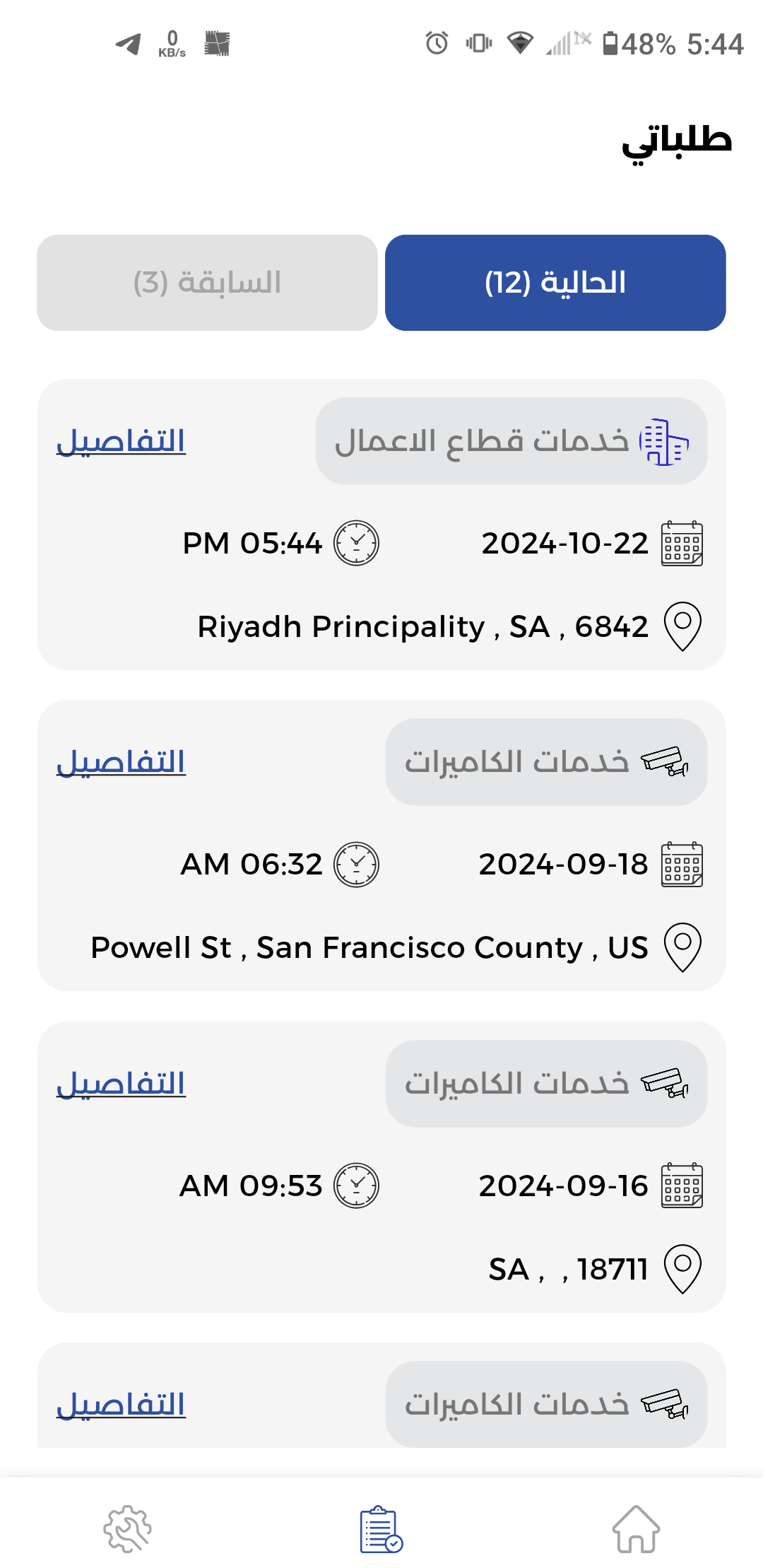Open the settings gear tab
The width and height of the screenshot is (763, 1568).
(127, 1529)
